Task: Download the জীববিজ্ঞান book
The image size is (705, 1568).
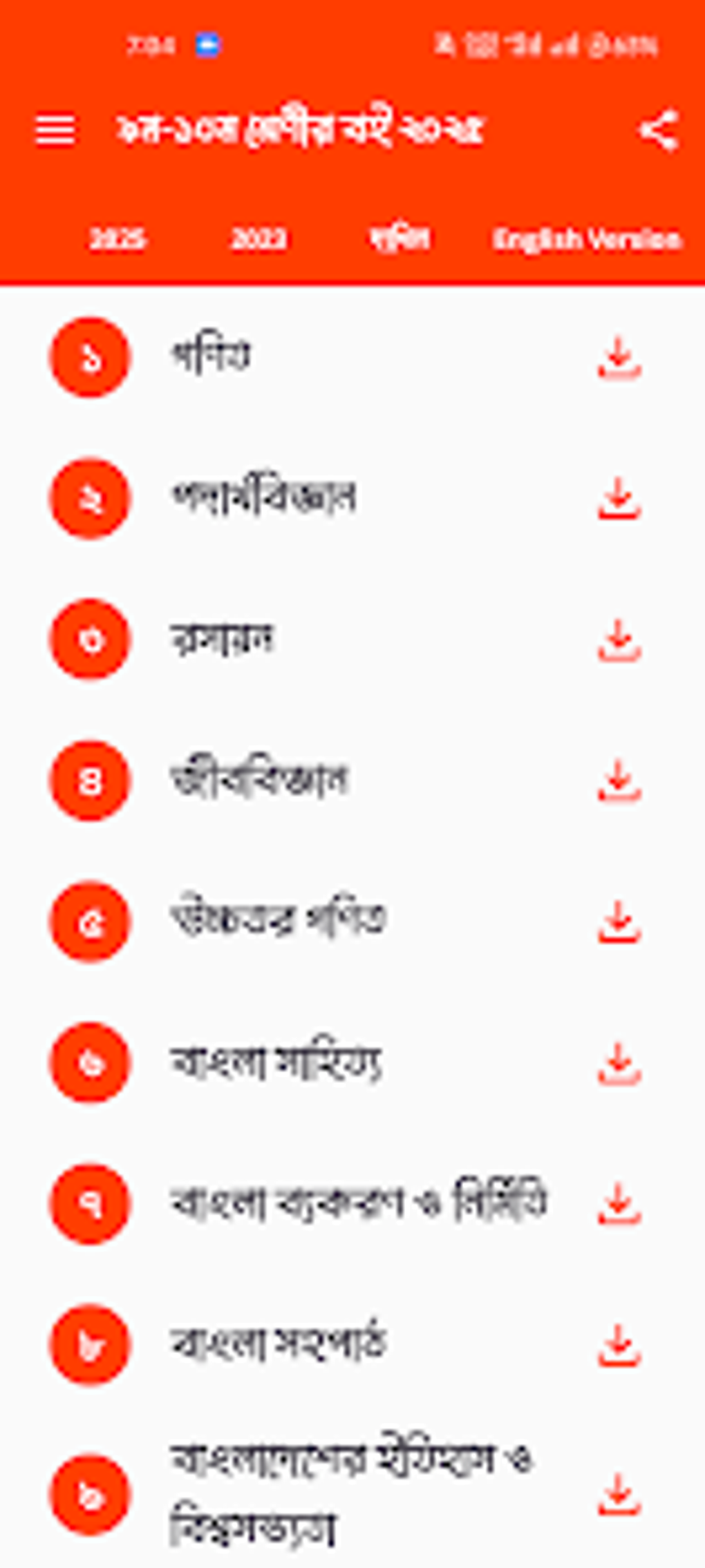Action: 619,781
